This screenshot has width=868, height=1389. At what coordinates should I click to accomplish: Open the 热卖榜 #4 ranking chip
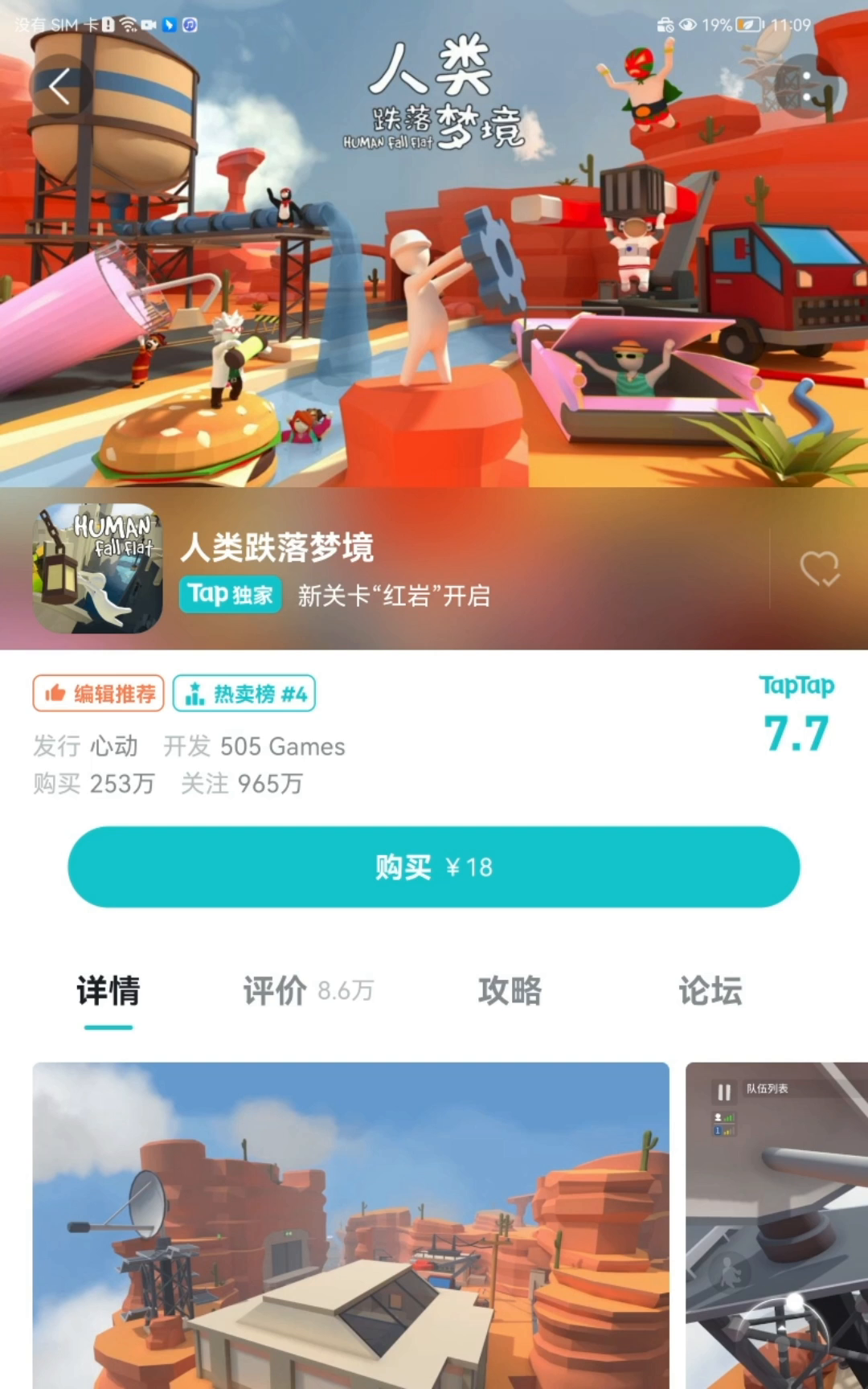(244, 693)
